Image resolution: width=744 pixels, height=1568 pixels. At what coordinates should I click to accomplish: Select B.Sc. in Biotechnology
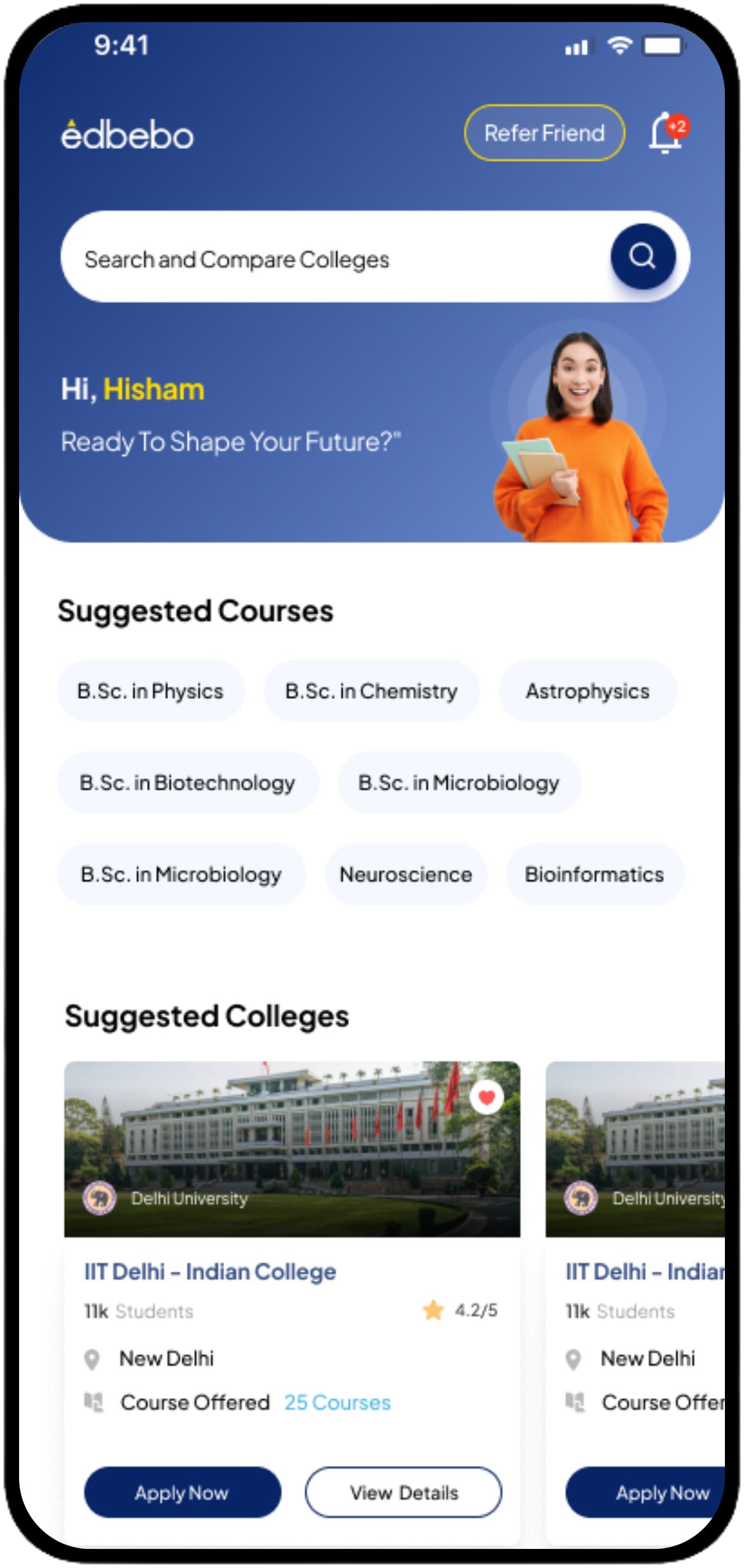coord(187,783)
